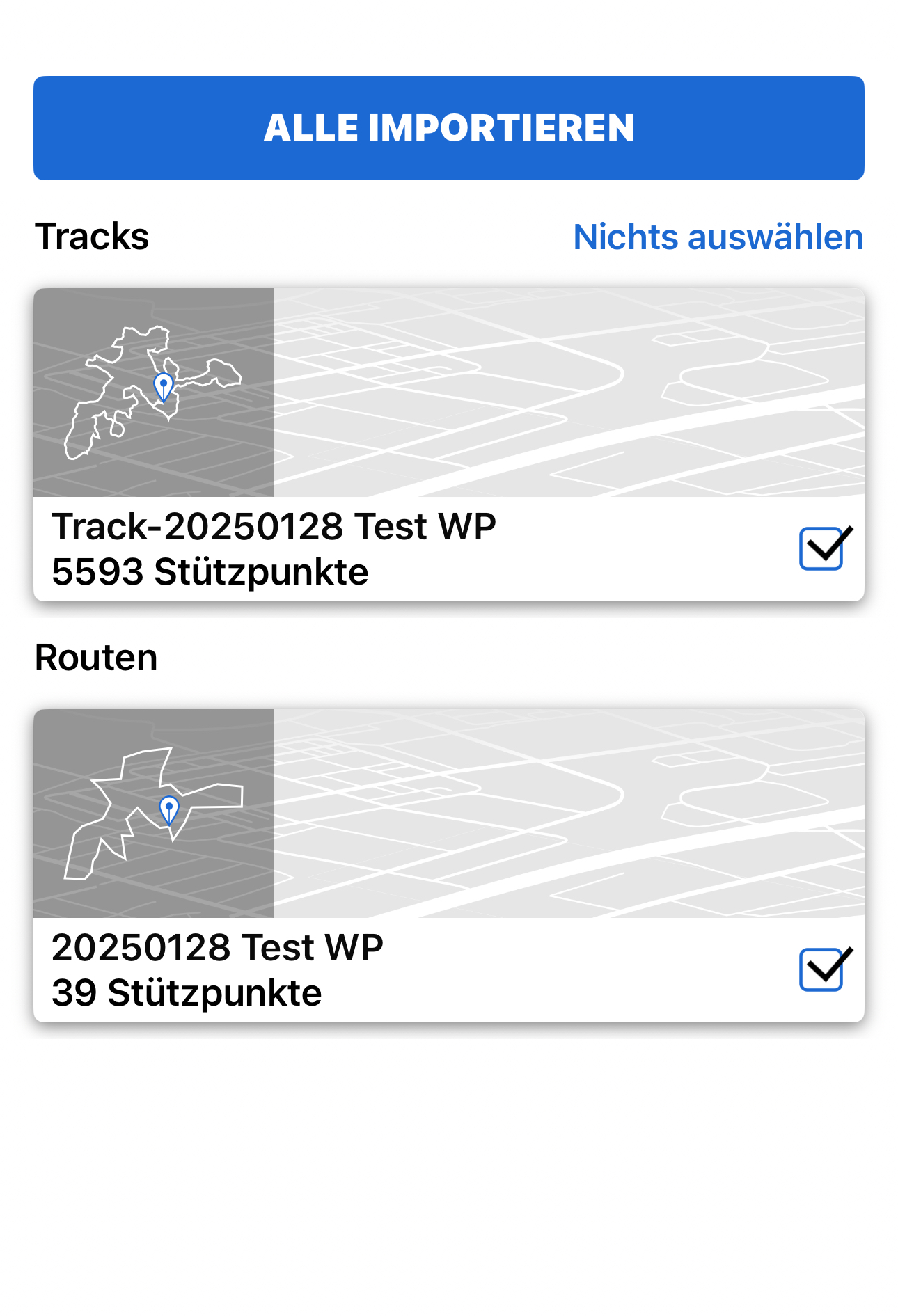This screenshot has height=1316, width=898.
Task: Uncheck the Track-20250128 Test WP checkbox
Action: click(825, 548)
